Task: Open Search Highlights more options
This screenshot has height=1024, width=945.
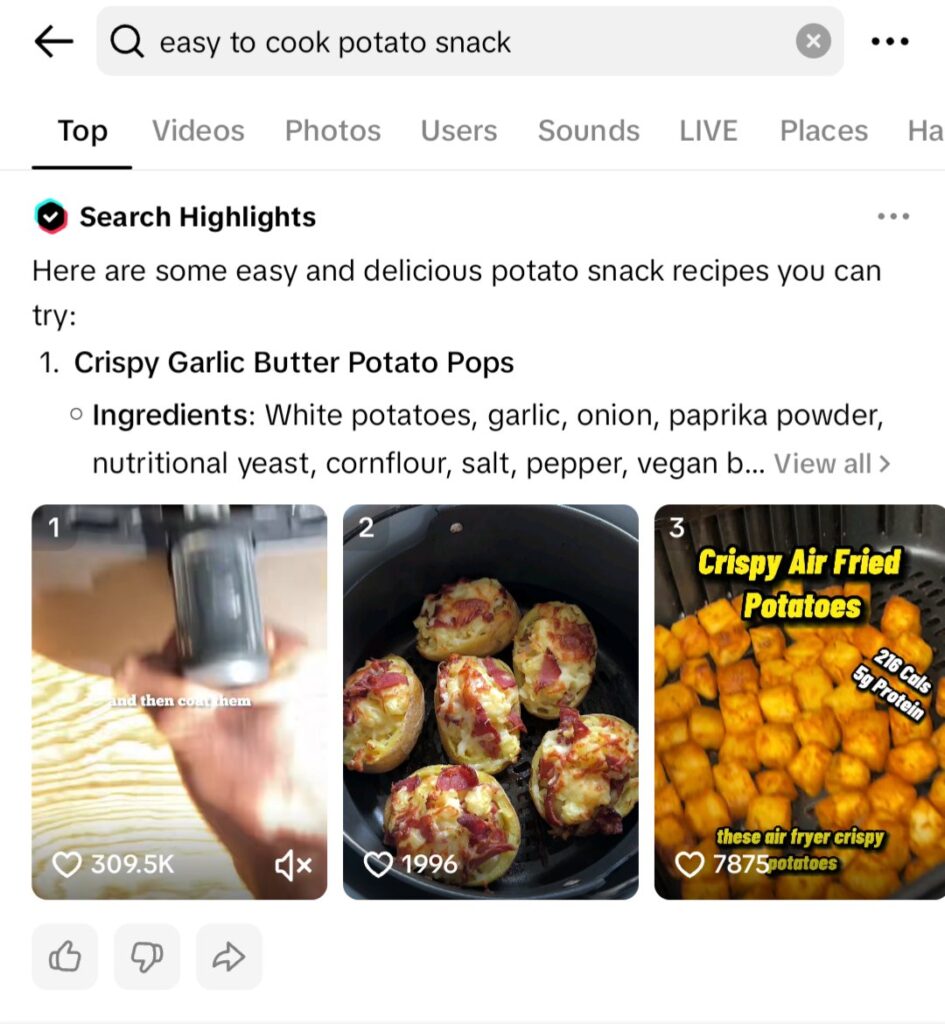Action: point(892,217)
